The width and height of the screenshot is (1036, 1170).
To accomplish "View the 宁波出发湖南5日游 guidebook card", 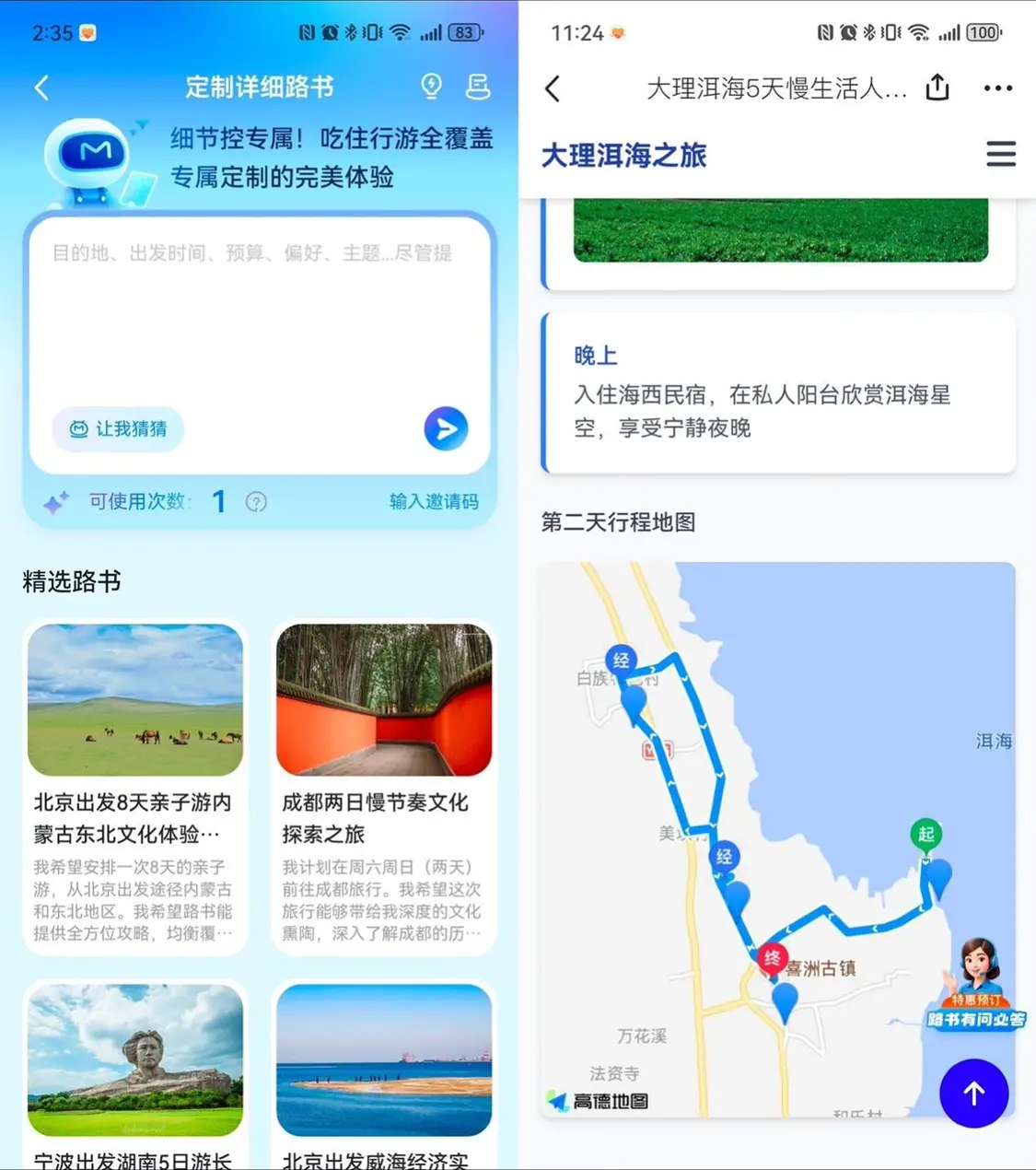I will pyautogui.click(x=135, y=1073).
